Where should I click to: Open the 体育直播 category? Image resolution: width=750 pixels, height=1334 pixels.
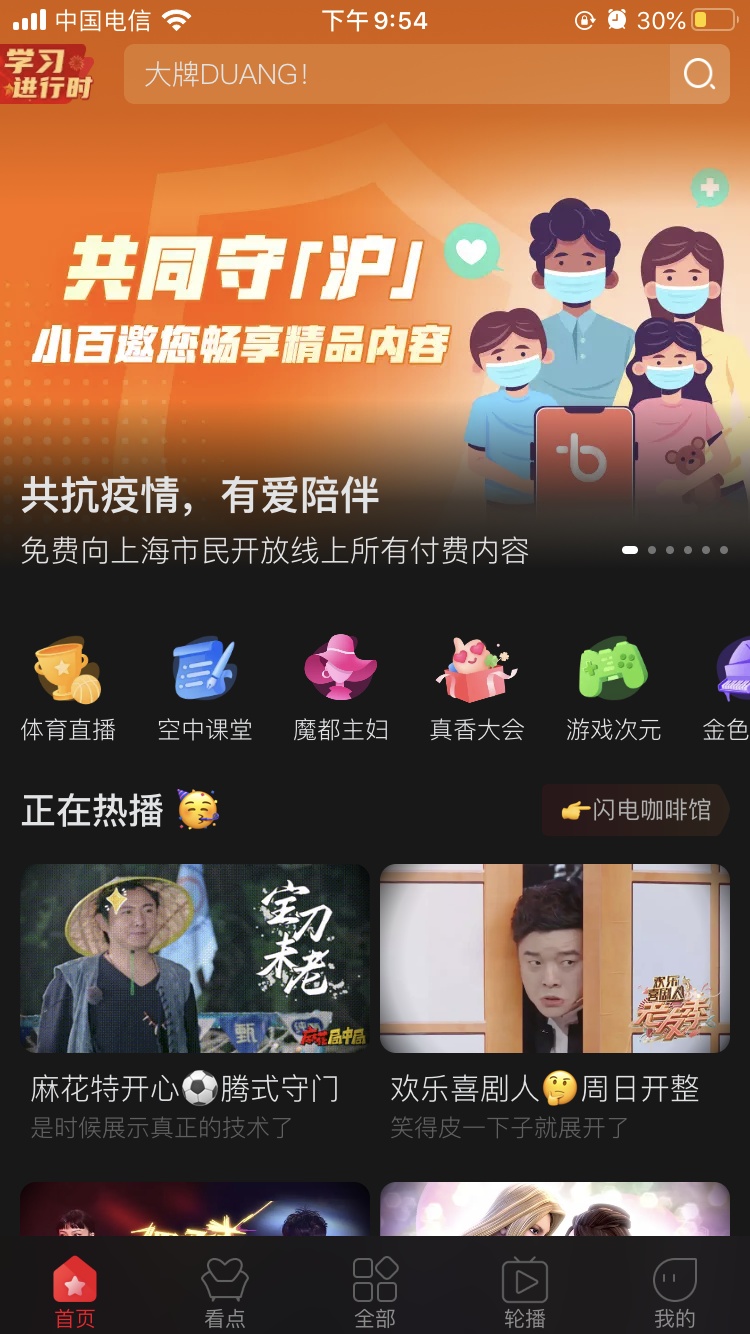[68, 690]
